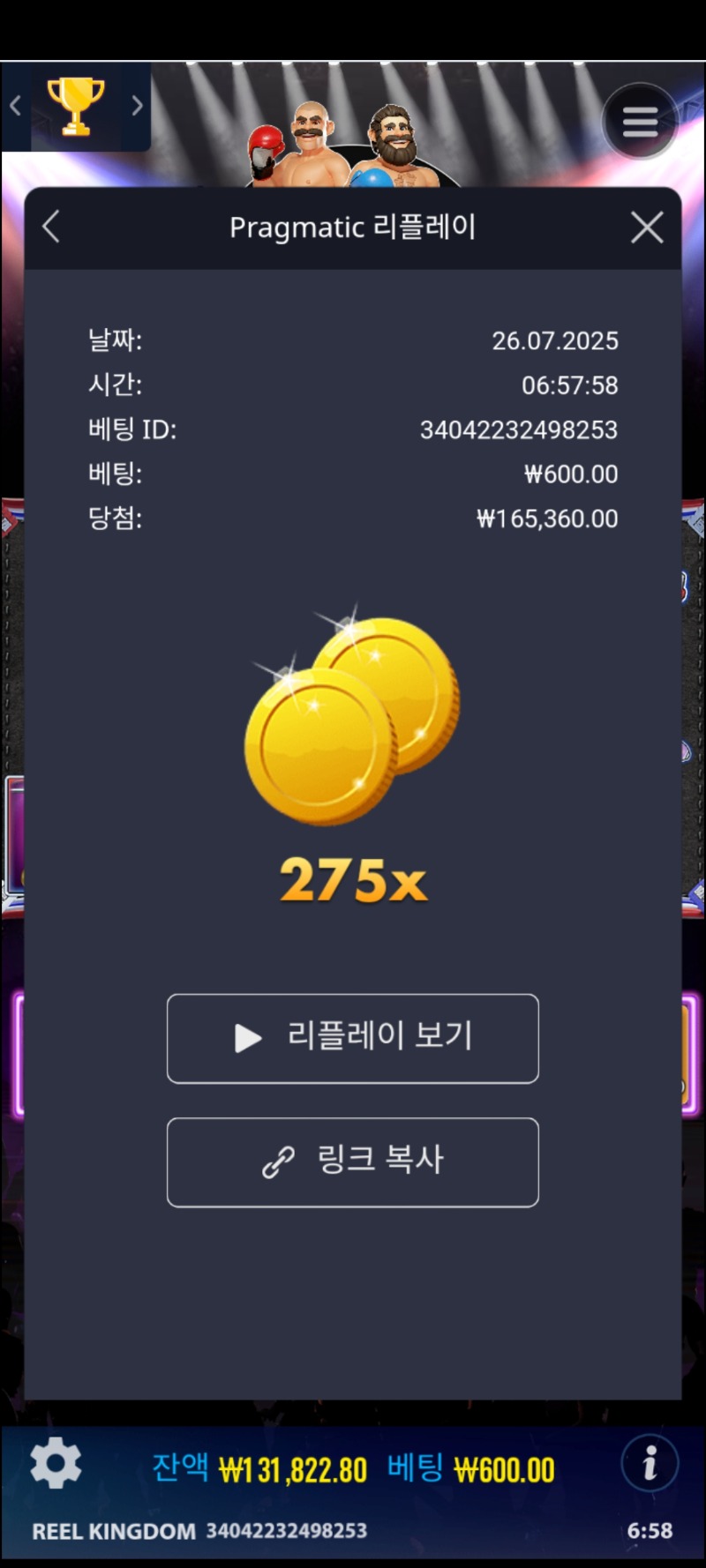Open the hamburger menu

(641, 122)
